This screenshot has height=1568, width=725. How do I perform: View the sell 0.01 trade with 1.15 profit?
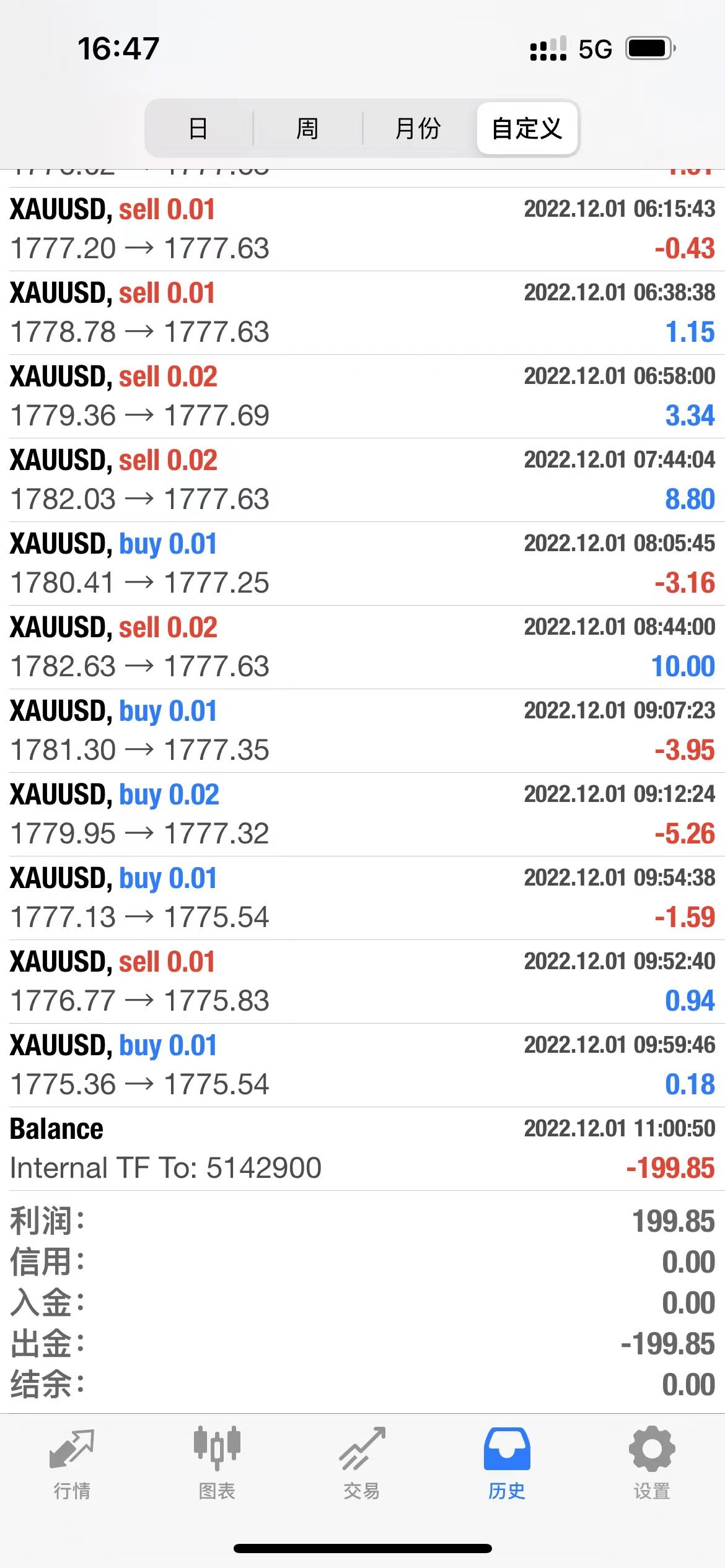pyautogui.click(x=362, y=313)
